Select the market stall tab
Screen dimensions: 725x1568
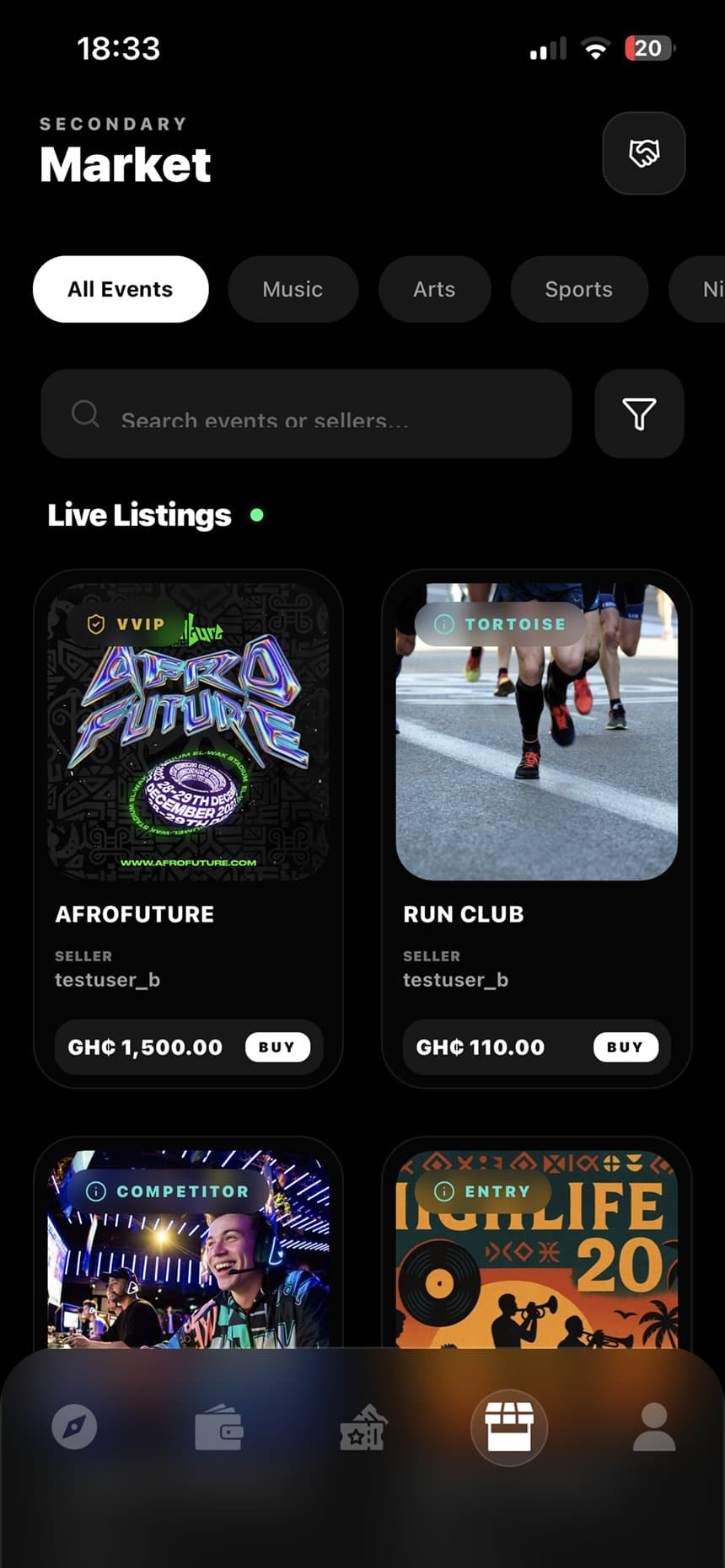click(509, 1427)
